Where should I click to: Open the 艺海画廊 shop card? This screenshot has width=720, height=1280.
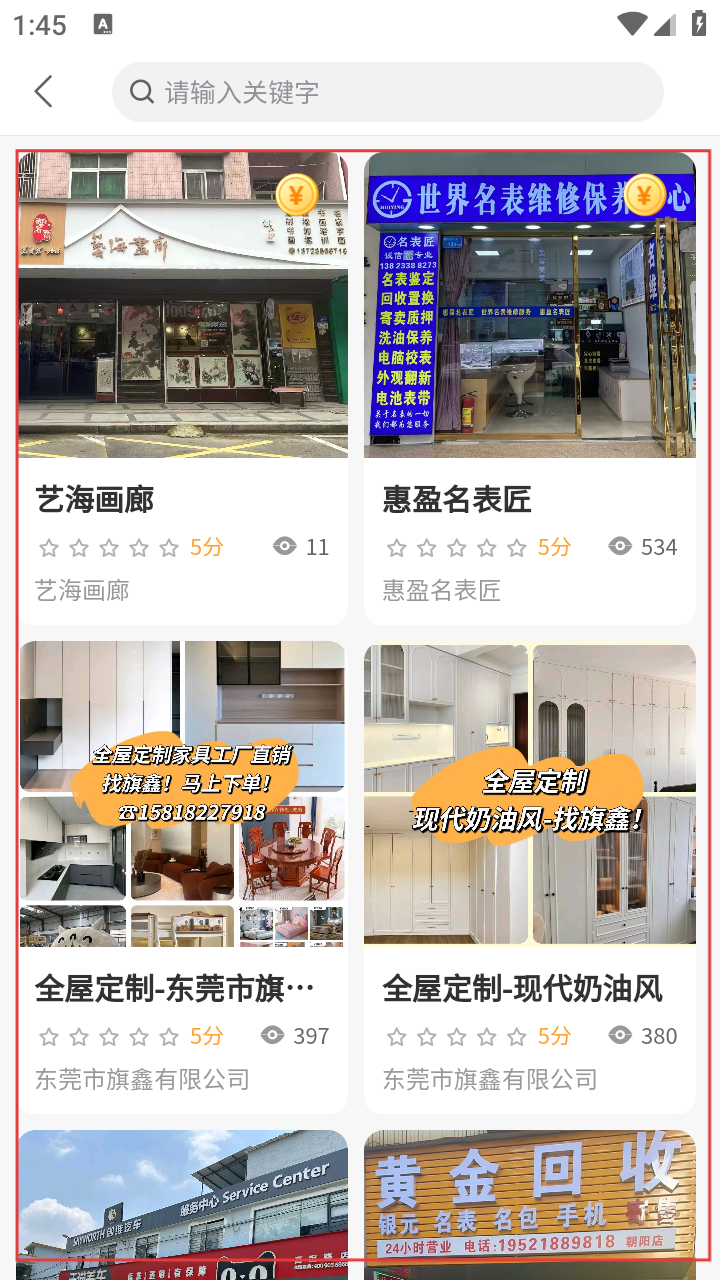pos(183,388)
